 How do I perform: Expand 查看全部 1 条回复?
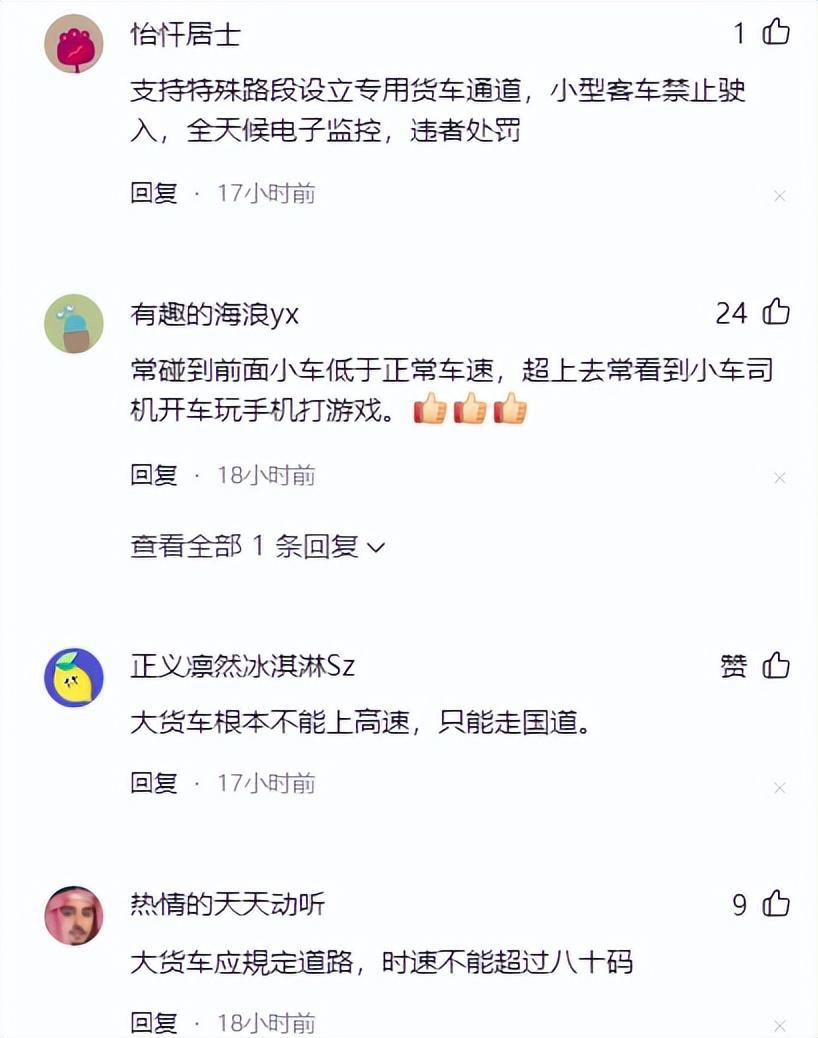pos(257,546)
